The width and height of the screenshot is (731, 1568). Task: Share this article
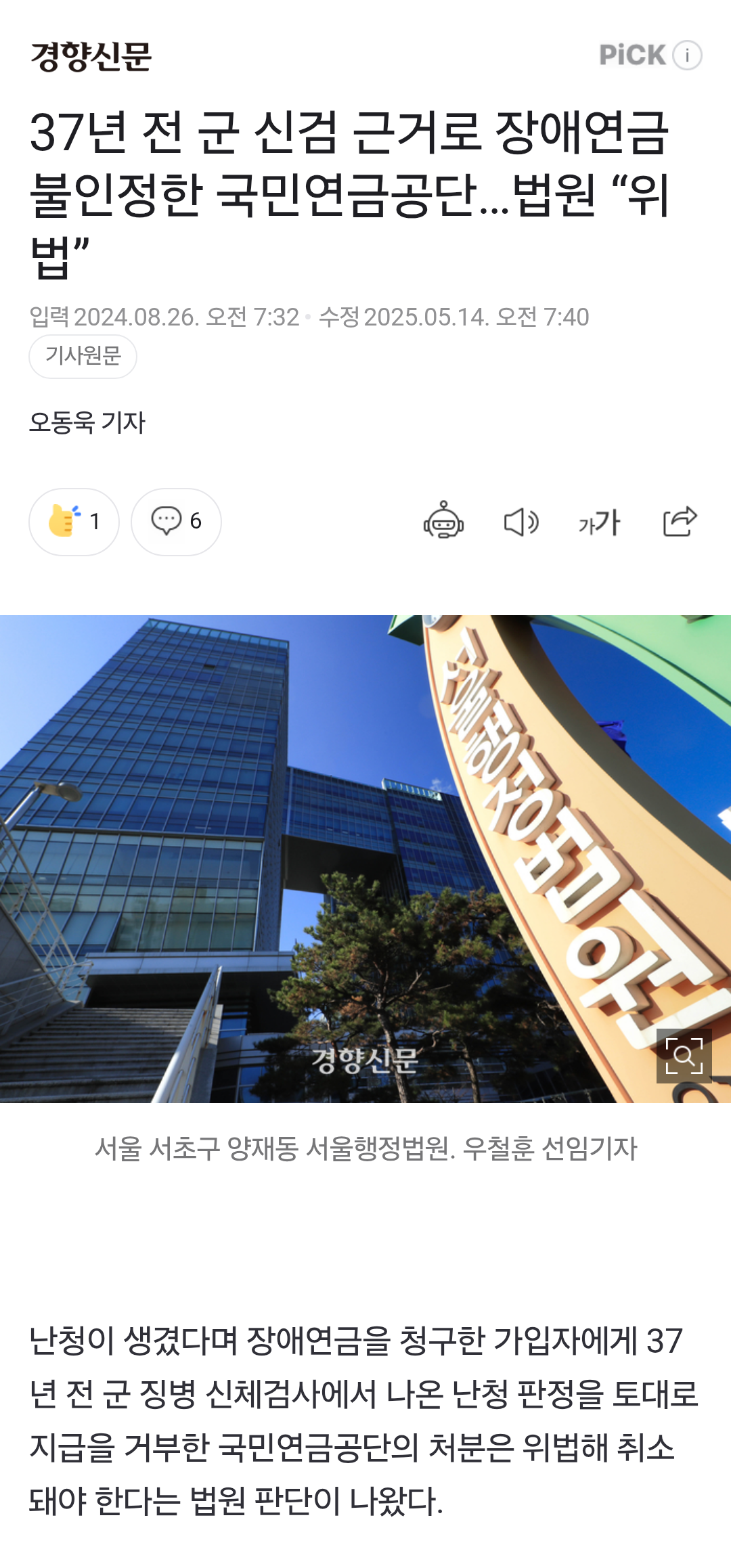[x=680, y=522]
